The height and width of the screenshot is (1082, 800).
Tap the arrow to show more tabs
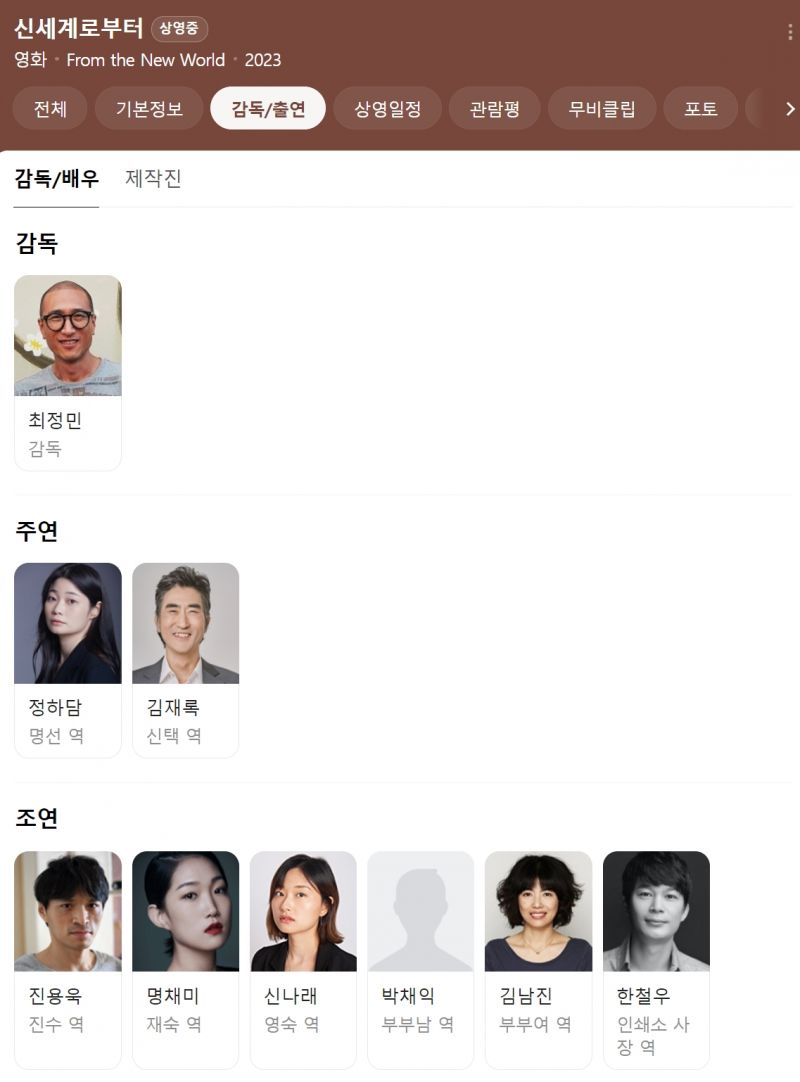click(789, 109)
